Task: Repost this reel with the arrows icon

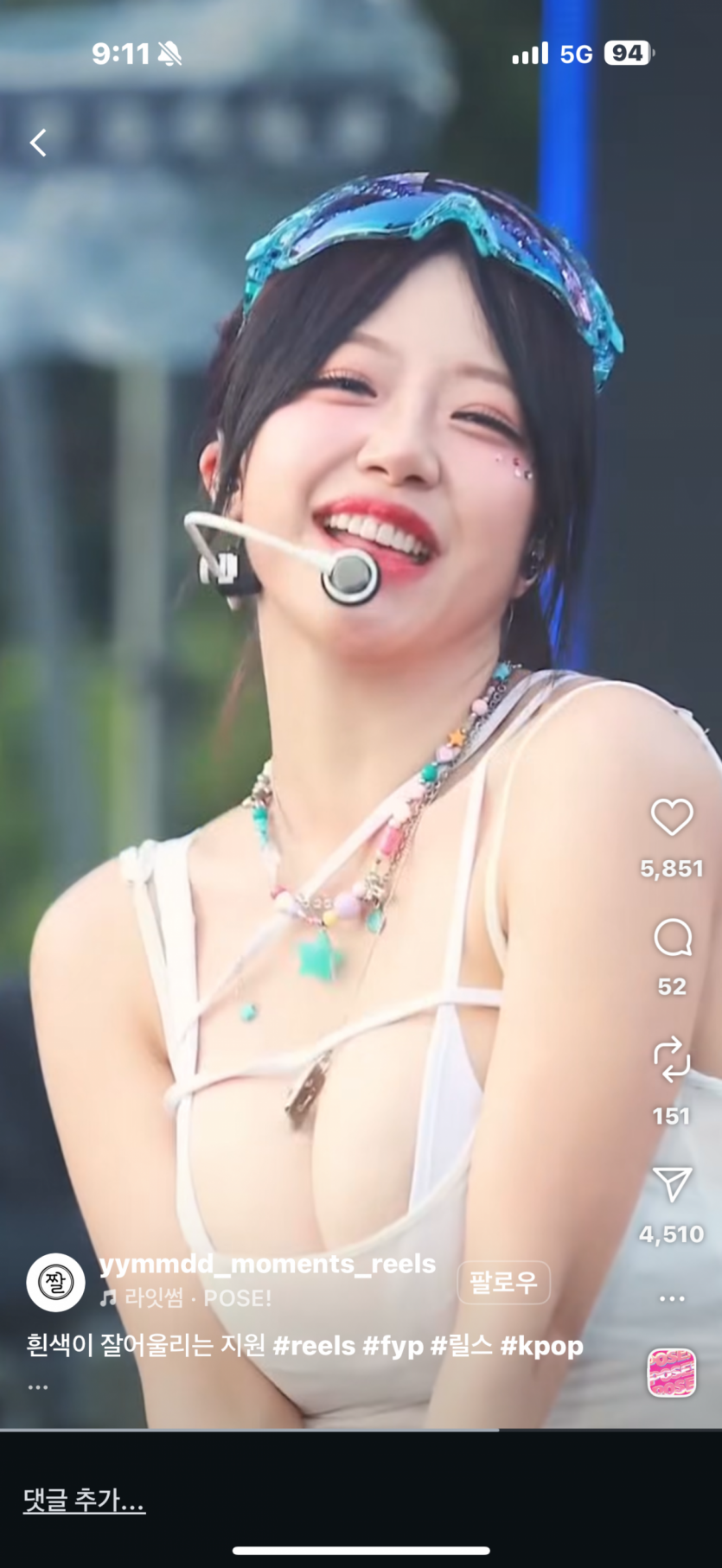Action: pos(672,1061)
